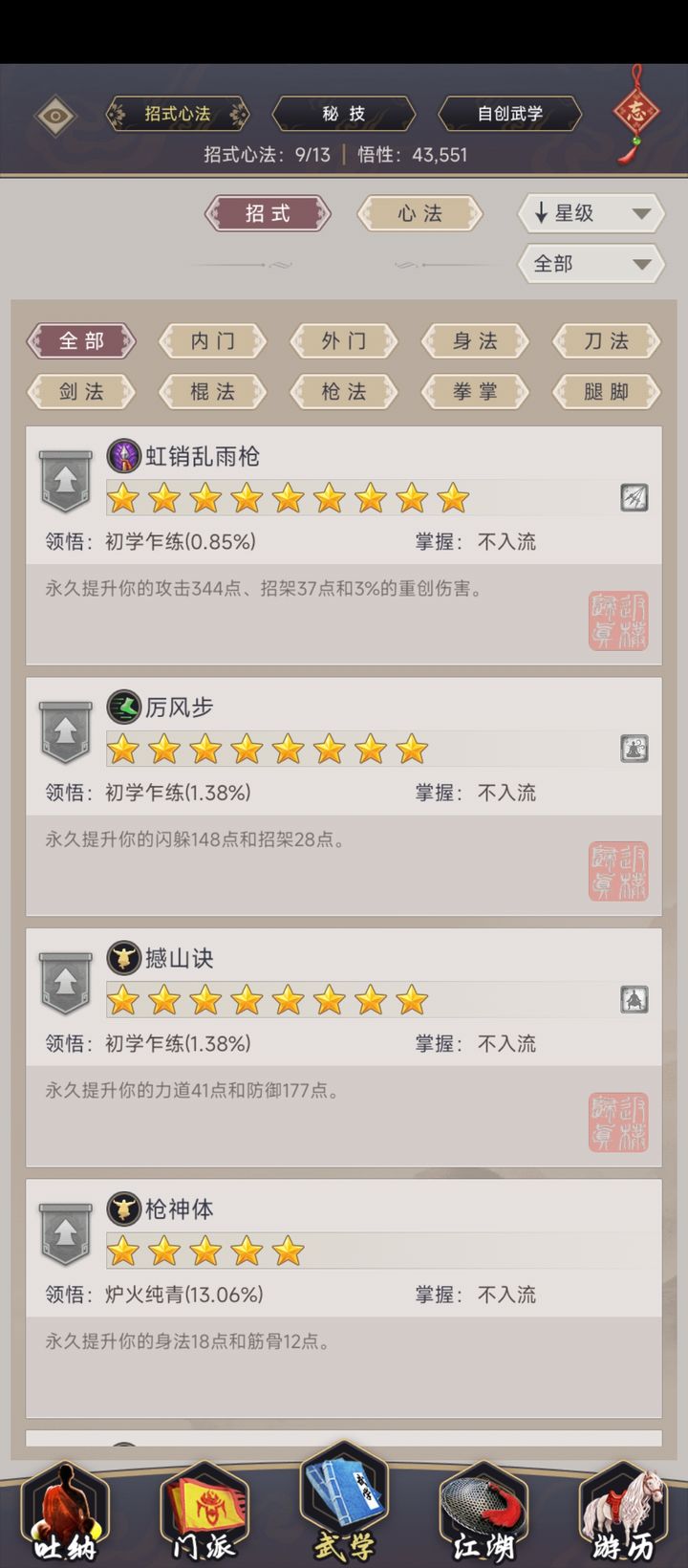Switch to the 秘技 tab
Screen dimensions: 688x1568
click(x=344, y=114)
